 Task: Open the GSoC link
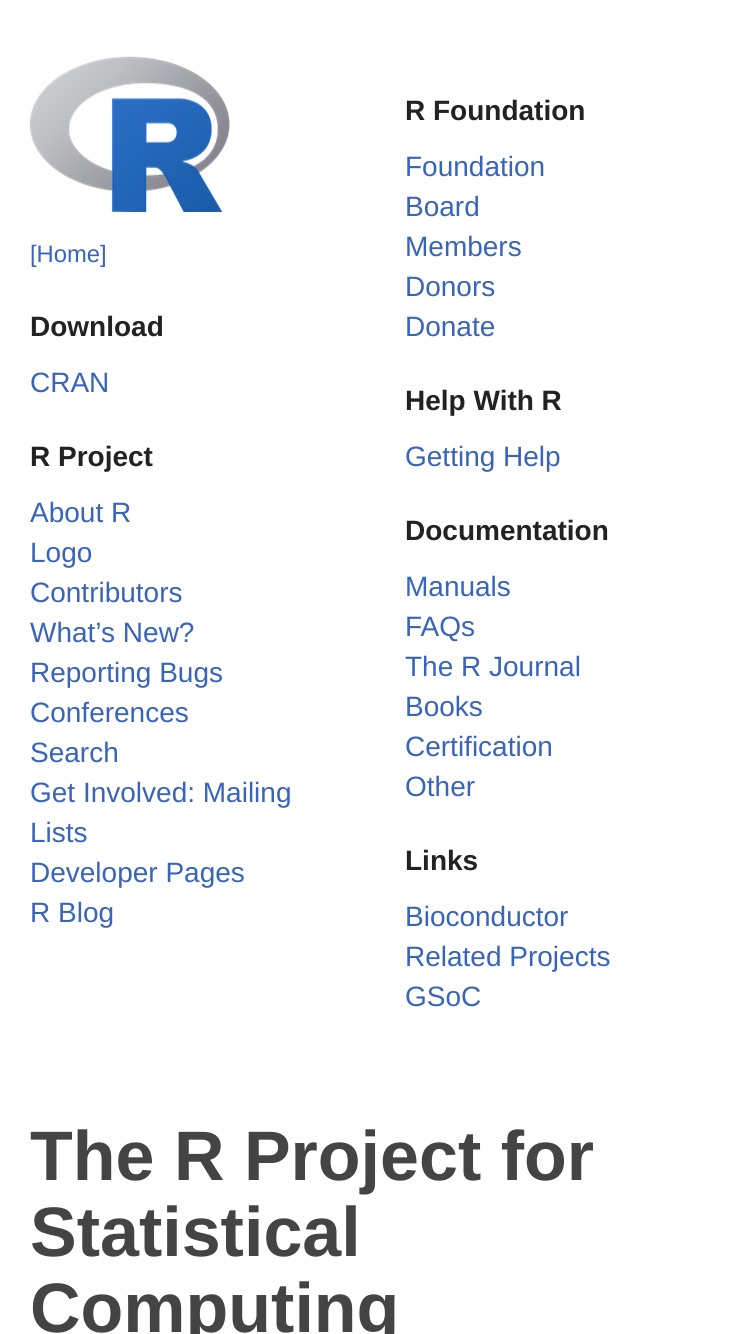pyautogui.click(x=443, y=997)
